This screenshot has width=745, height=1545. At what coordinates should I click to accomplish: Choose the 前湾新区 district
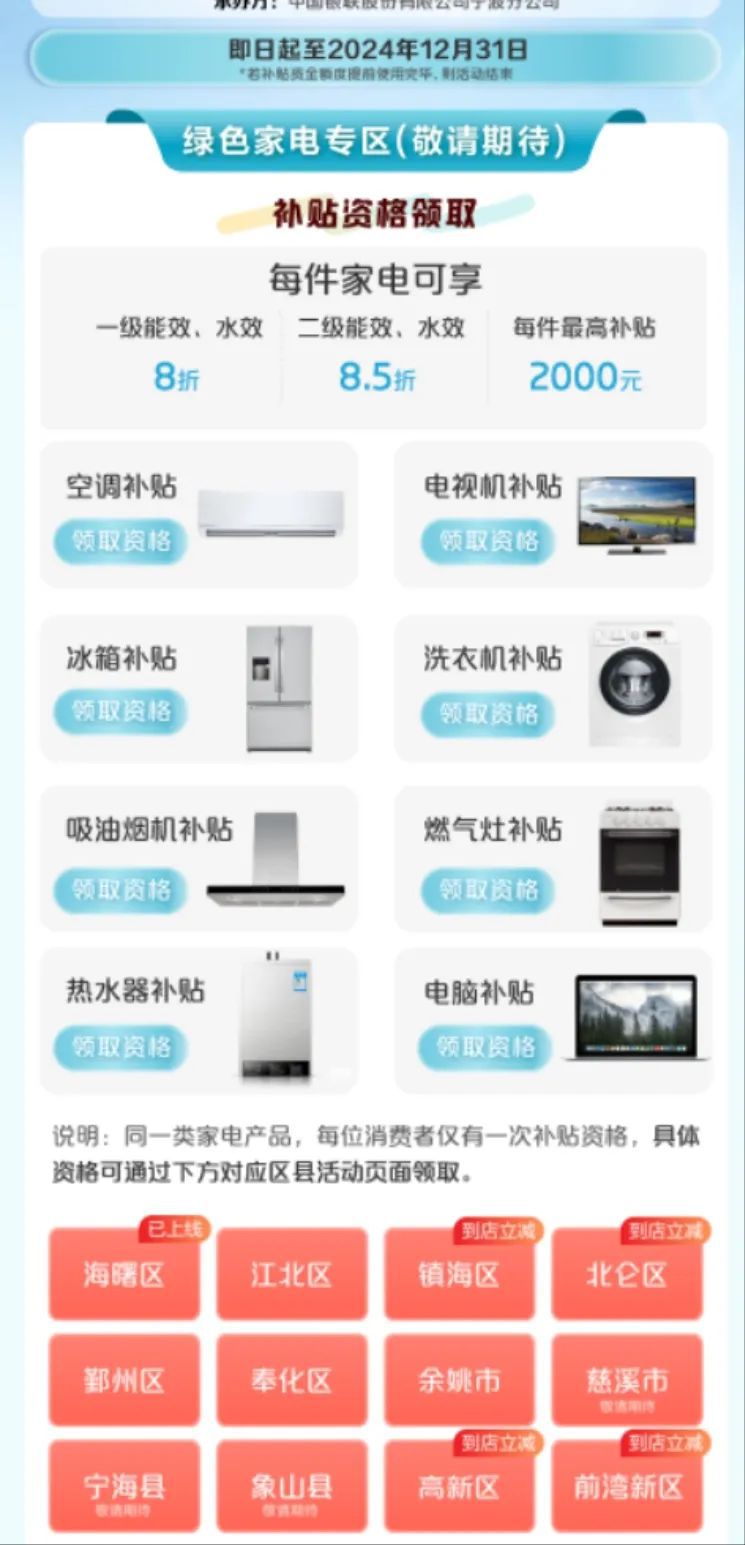(626, 1487)
